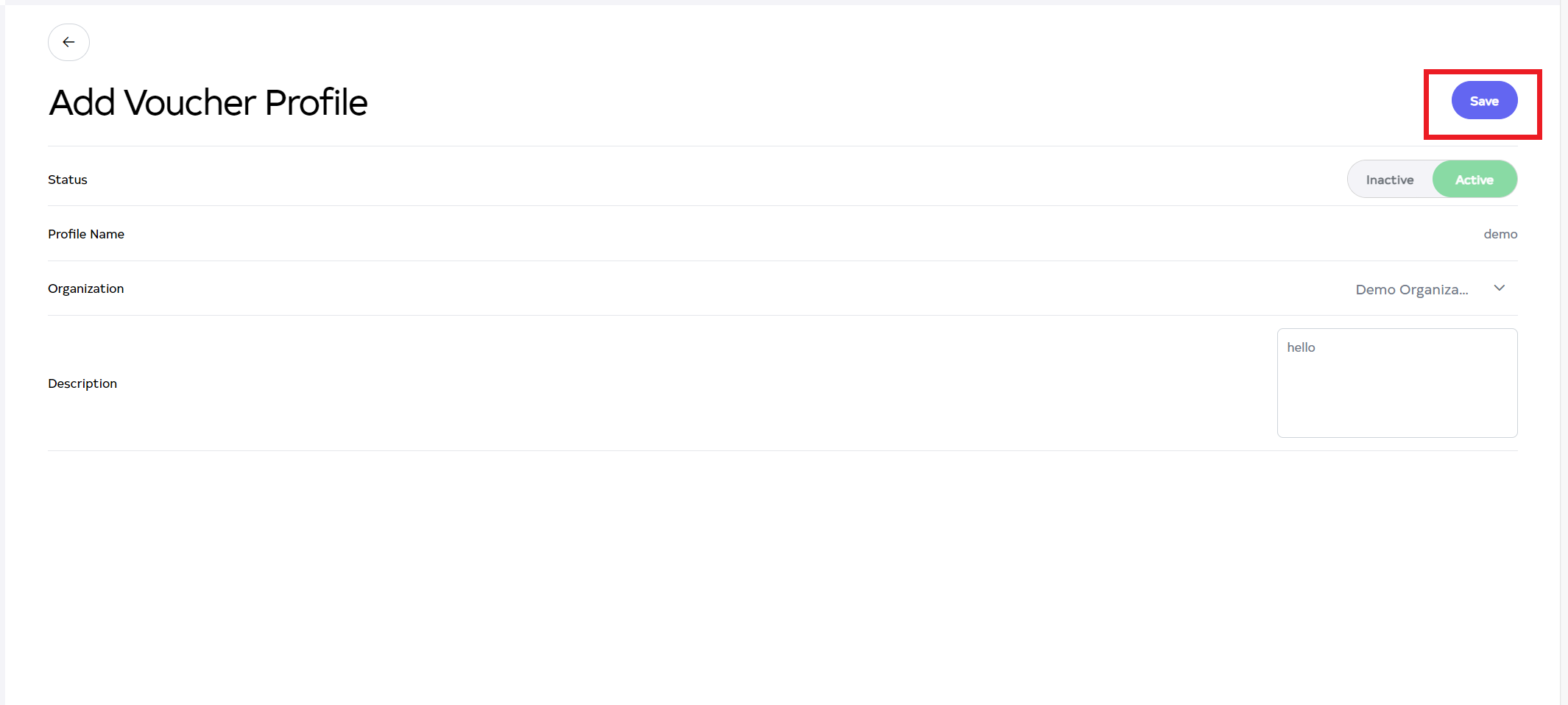Image resolution: width=1568 pixels, height=705 pixels.
Task: Expand the Organization dropdown
Action: (x=1499, y=288)
